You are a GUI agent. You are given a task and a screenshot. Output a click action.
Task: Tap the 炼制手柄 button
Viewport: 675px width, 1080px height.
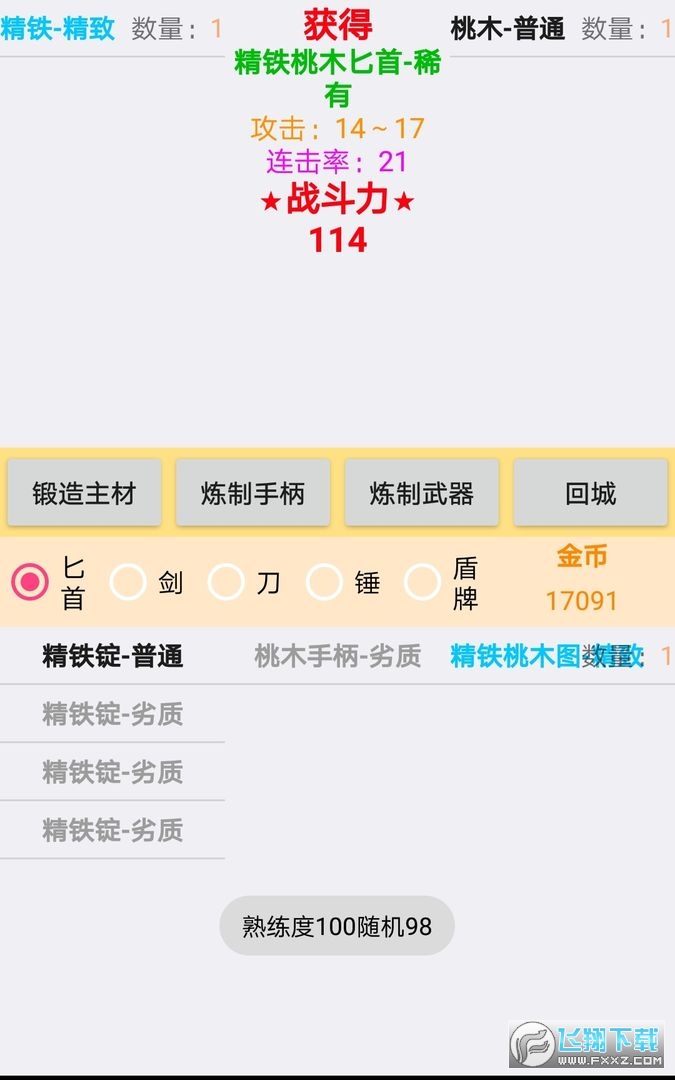pos(253,493)
